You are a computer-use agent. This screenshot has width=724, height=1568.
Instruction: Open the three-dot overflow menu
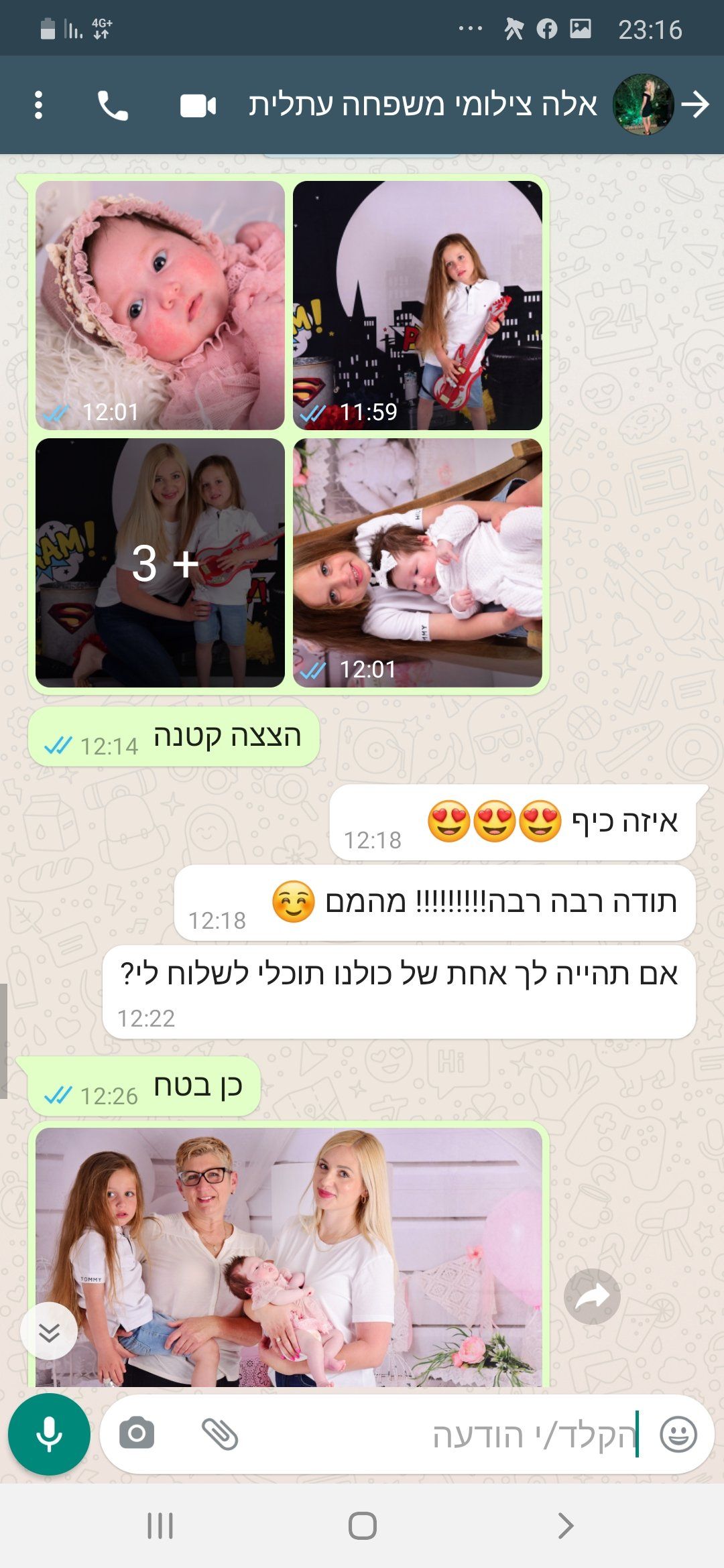tap(38, 105)
